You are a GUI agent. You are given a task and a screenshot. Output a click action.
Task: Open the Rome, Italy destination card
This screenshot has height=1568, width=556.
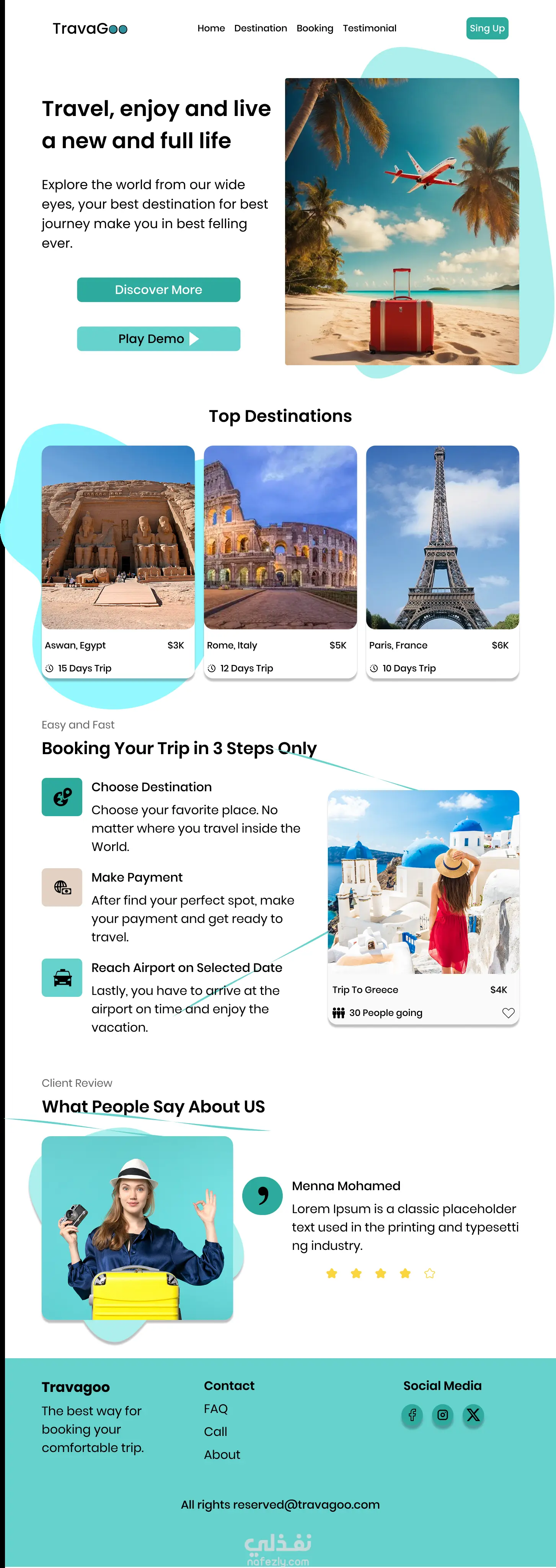tap(280, 560)
